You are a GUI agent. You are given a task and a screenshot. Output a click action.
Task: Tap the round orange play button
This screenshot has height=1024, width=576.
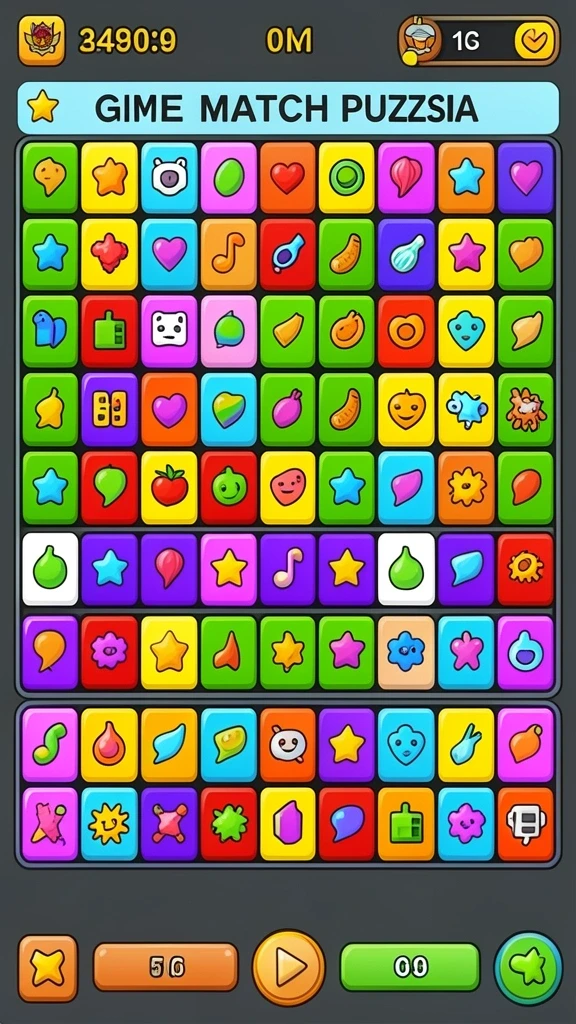point(289,967)
